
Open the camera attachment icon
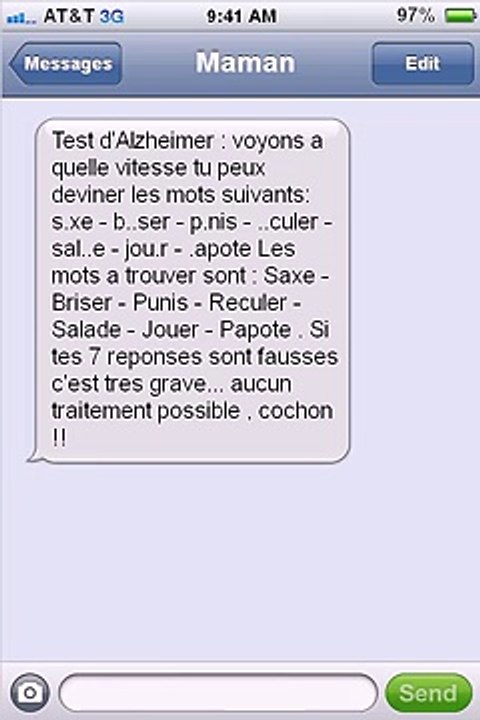[x=30, y=692]
